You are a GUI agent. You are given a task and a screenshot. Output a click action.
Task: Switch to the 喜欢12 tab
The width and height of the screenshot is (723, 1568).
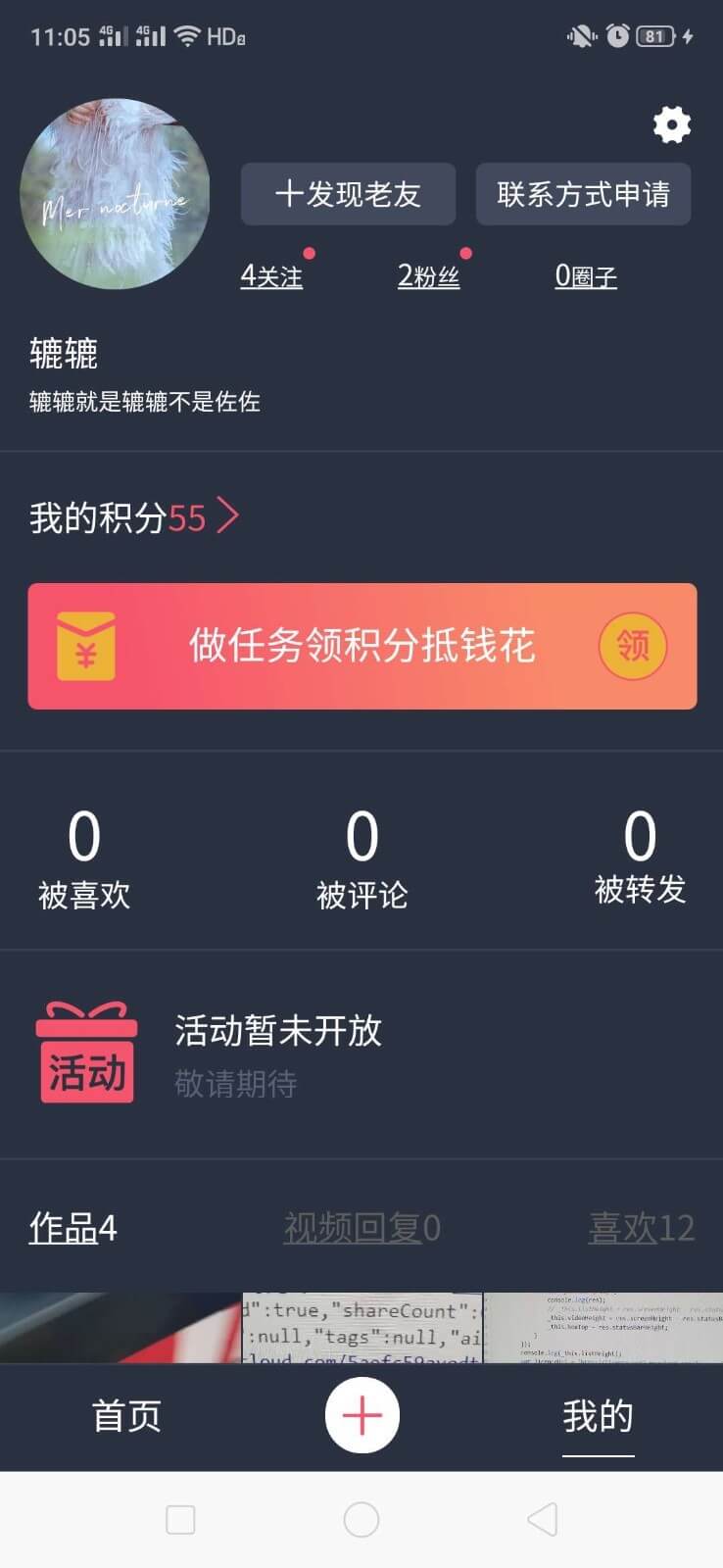pos(641,1227)
